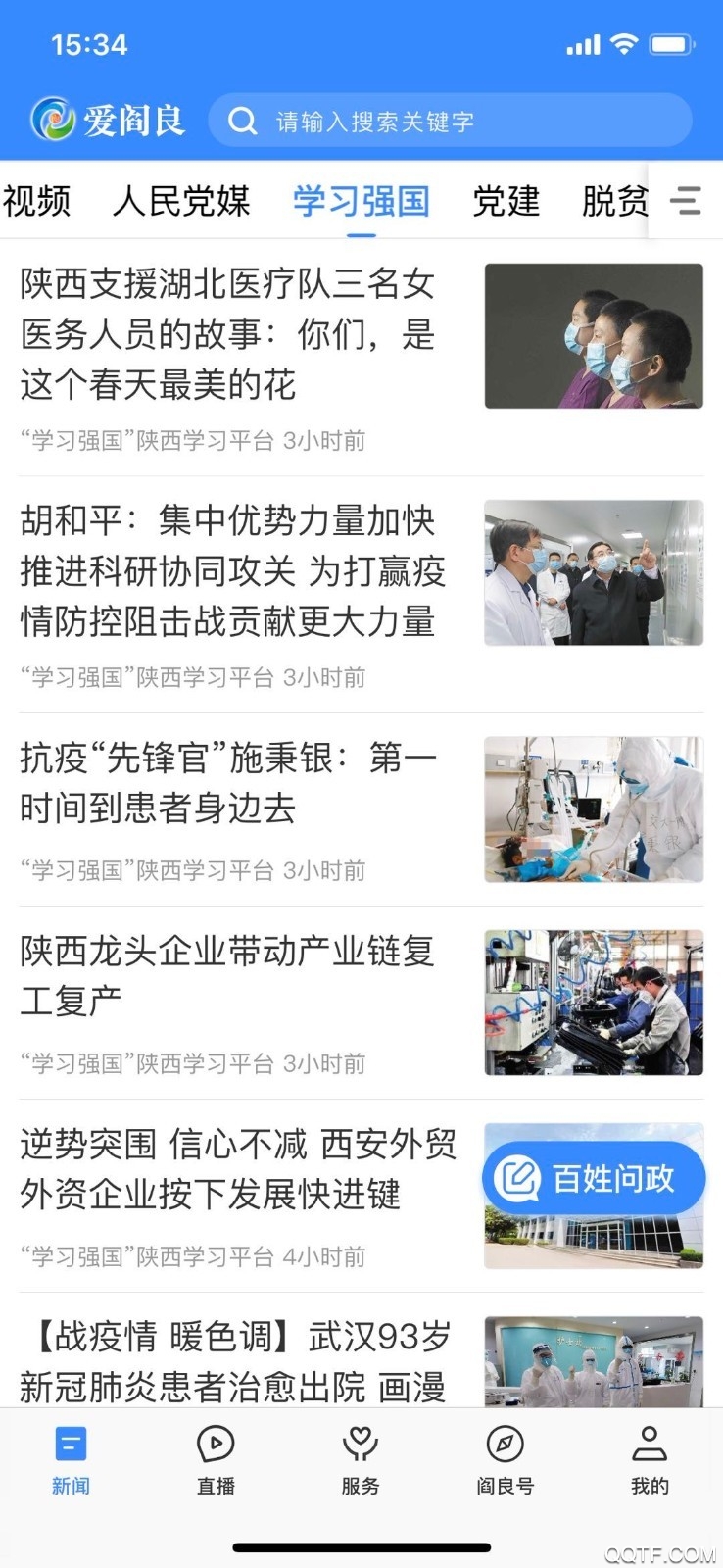Open the 服务 tab
This screenshot has width=723, height=1568.
pos(361,1460)
